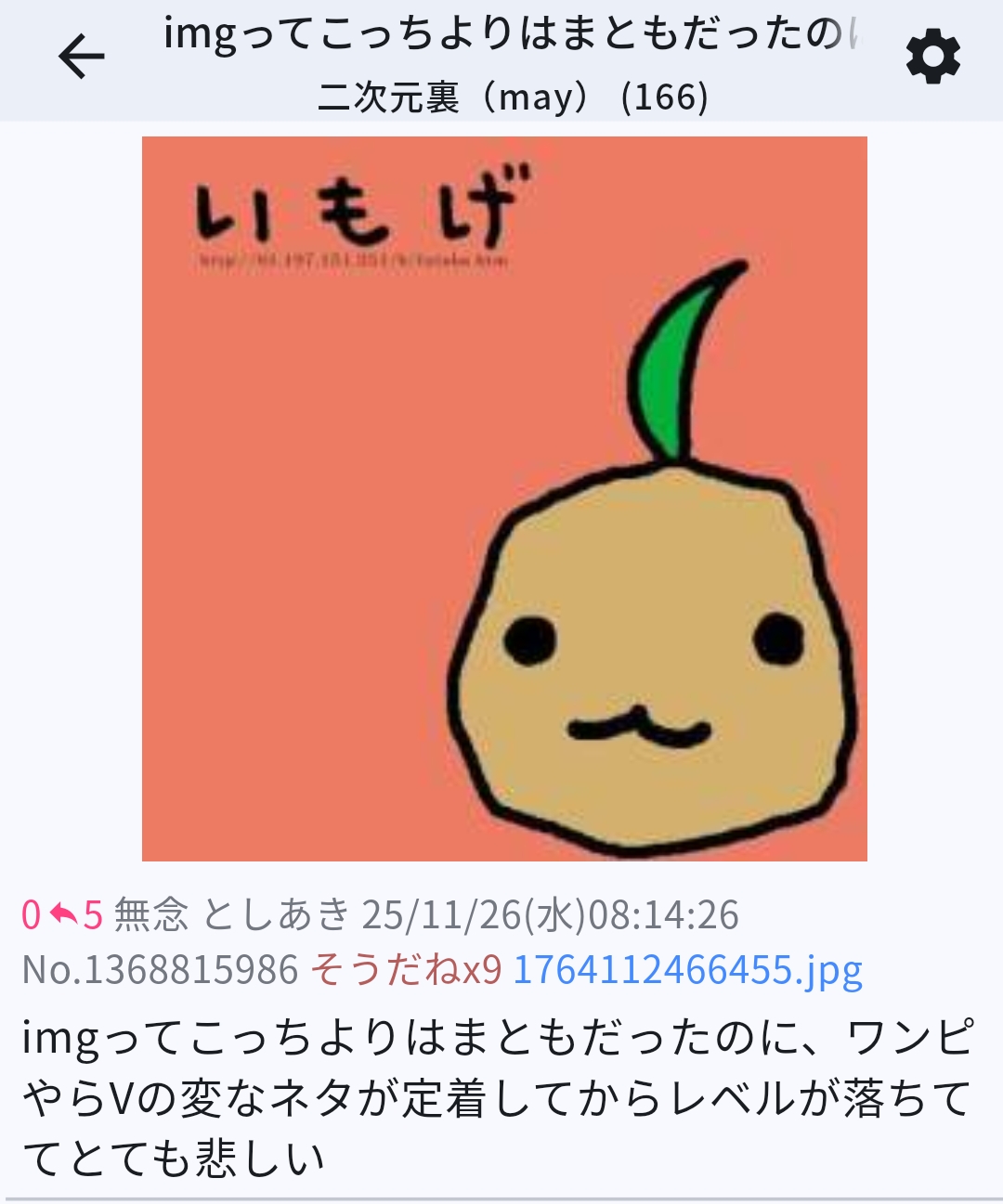1003x1204 pixels.
Task: Open the settings gear
Action: (932, 57)
